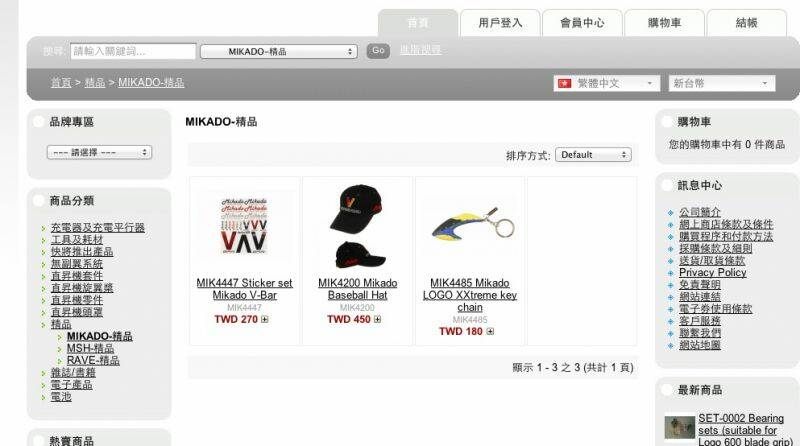Open the 購物車 tab
The image size is (800, 446).
pos(664,23)
